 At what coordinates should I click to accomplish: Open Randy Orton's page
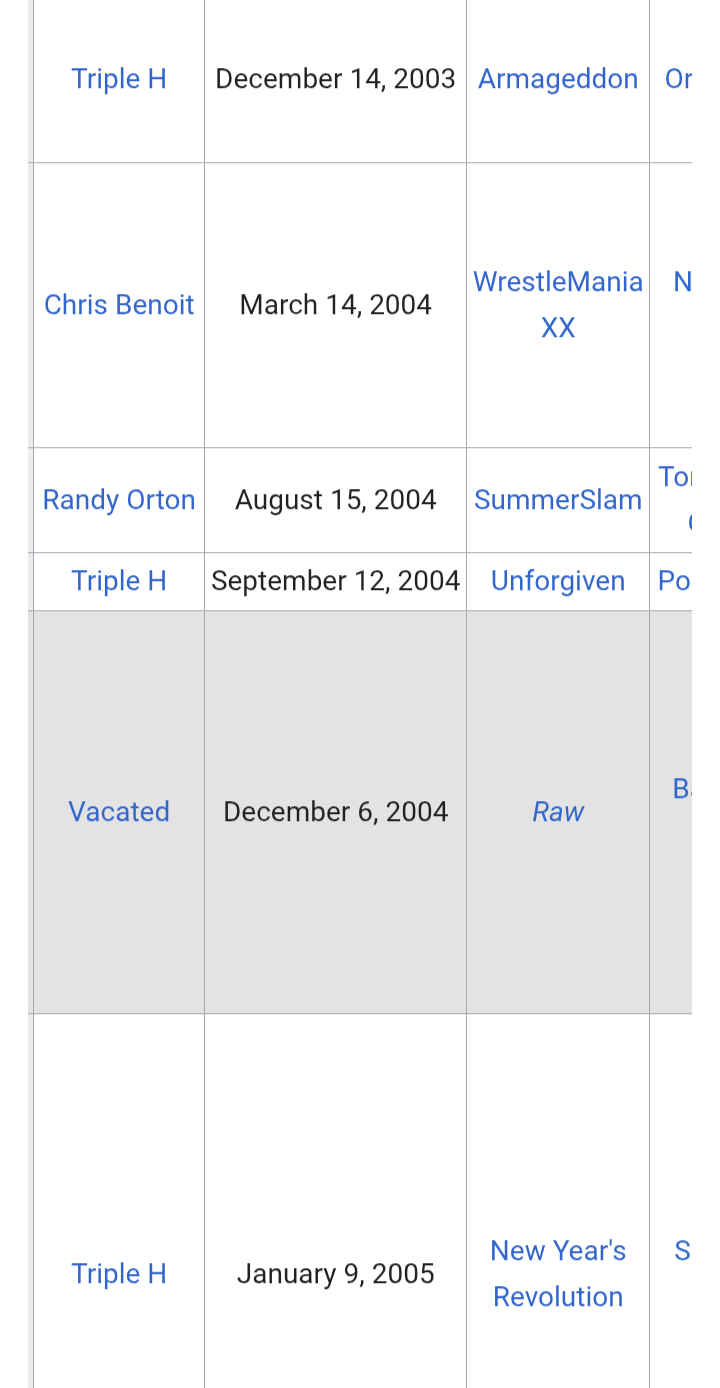119,500
